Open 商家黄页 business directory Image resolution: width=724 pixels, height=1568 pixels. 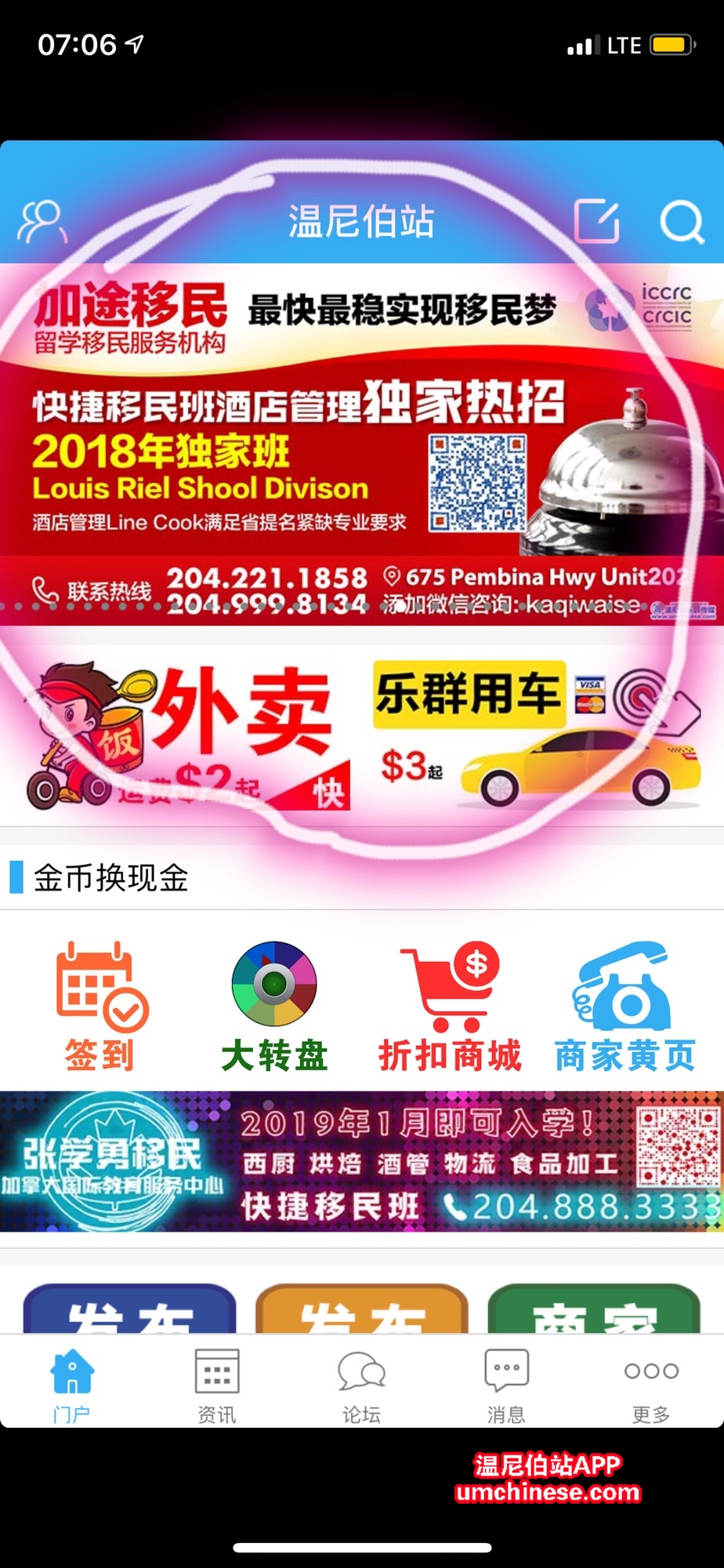pyautogui.click(x=624, y=1007)
